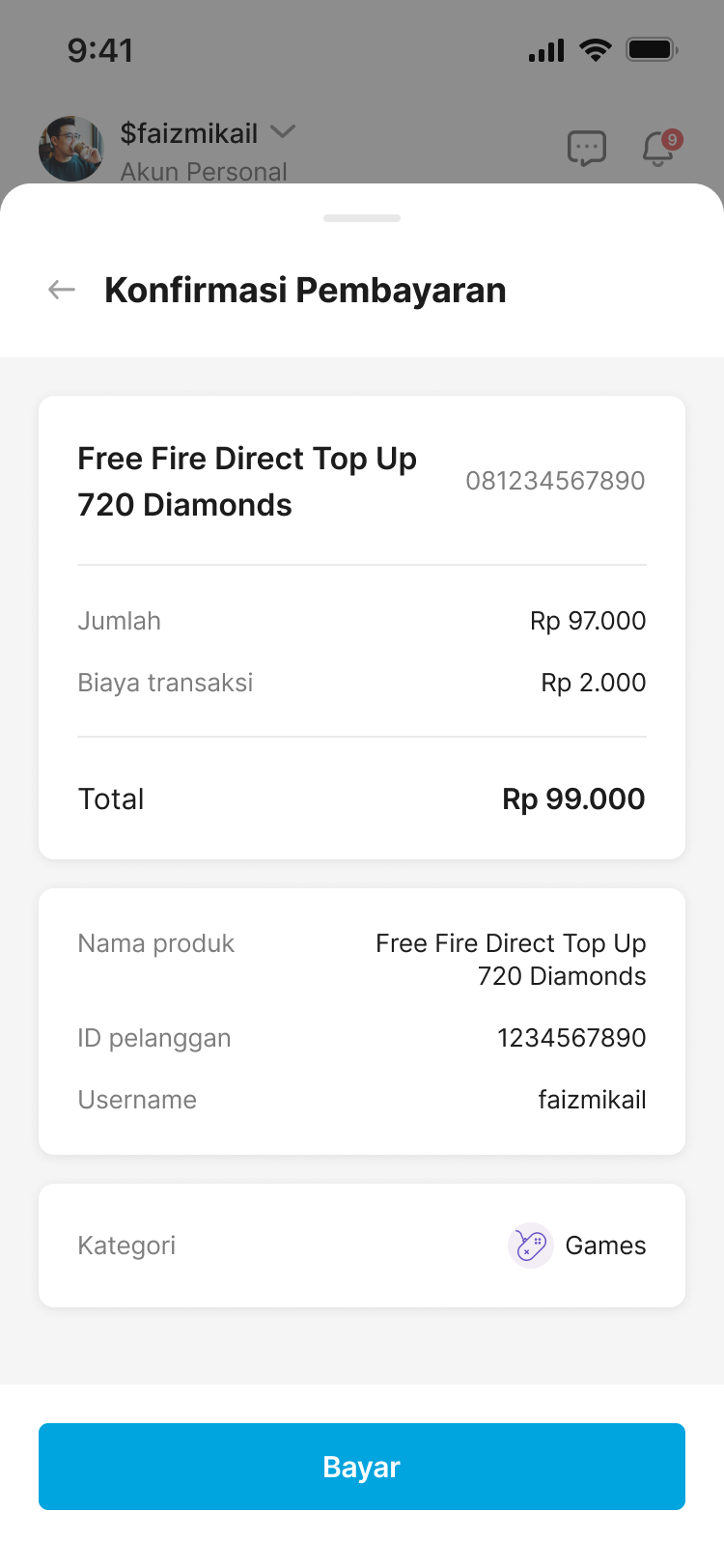724x1568 pixels.
Task: Click the Username value faizmikail
Action: point(592,1099)
